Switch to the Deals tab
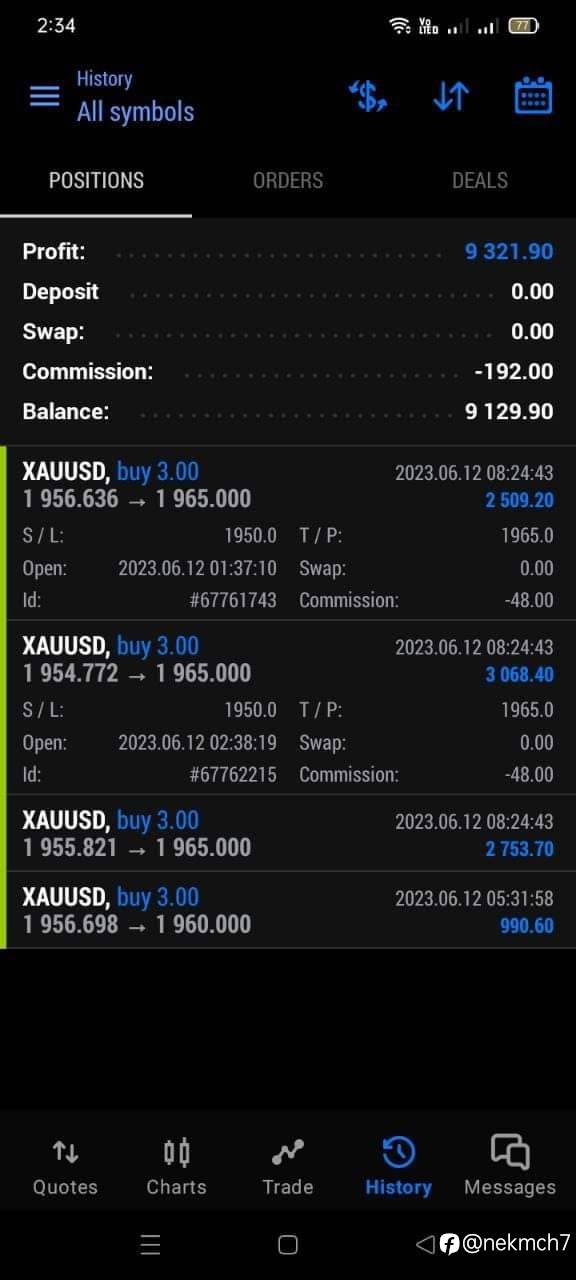The width and height of the screenshot is (576, 1280). (x=480, y=180)
